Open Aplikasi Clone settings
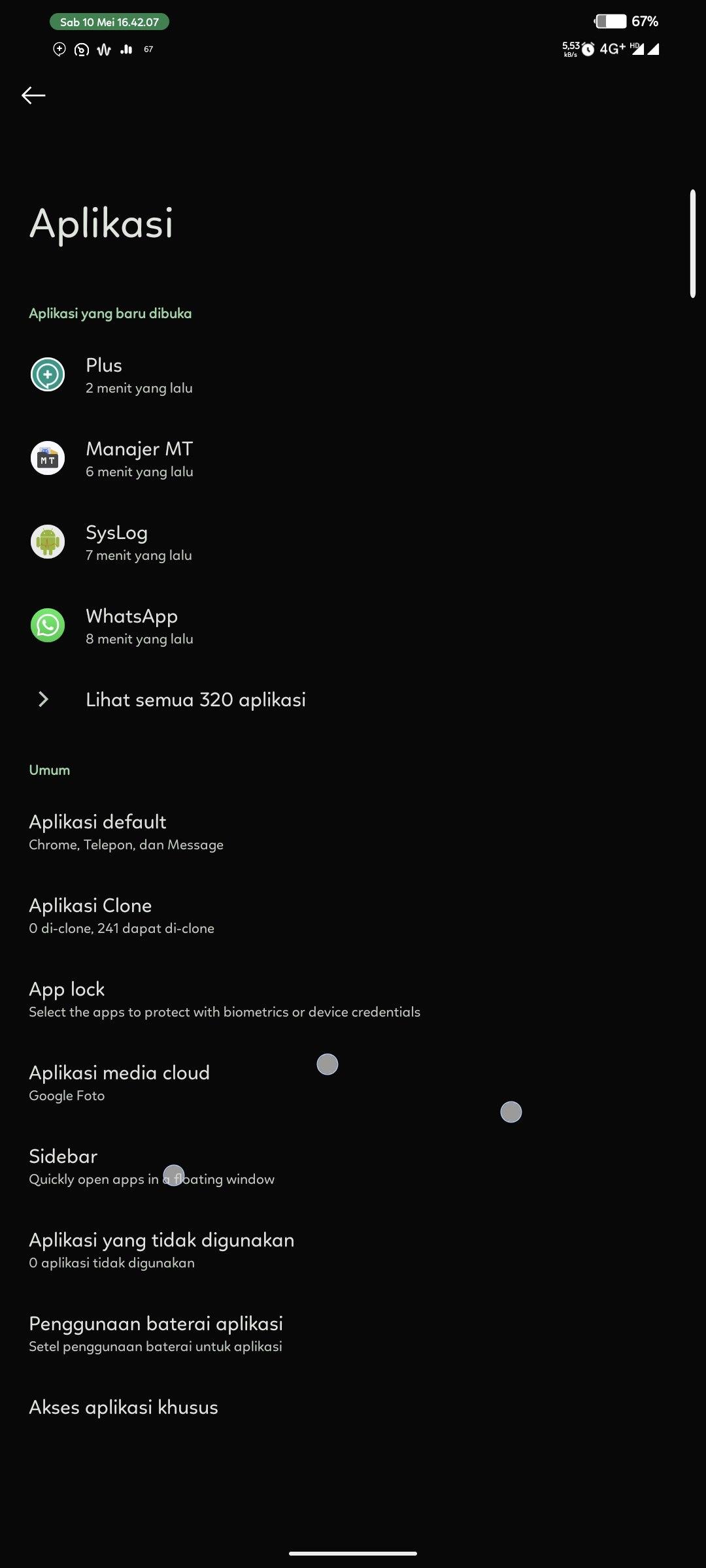The height and width of the screenshot is (1568, 706). [353, 916]
